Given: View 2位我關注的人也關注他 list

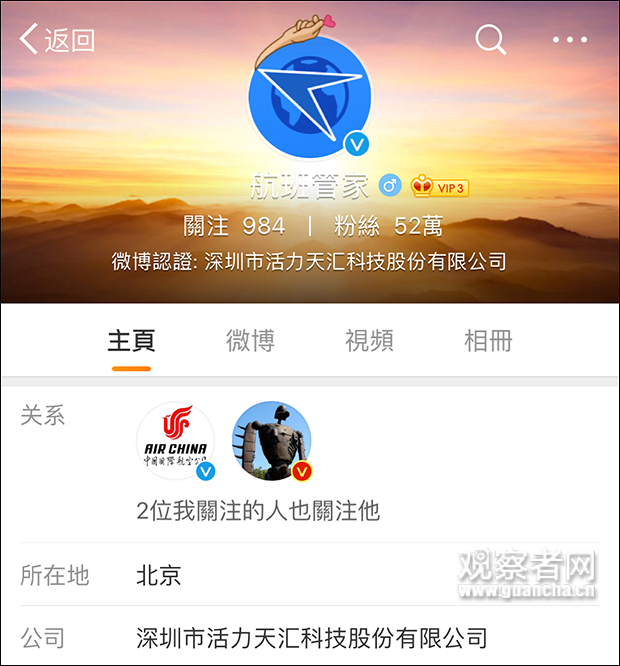Looking at the screenshot, I should click(258, 511).
